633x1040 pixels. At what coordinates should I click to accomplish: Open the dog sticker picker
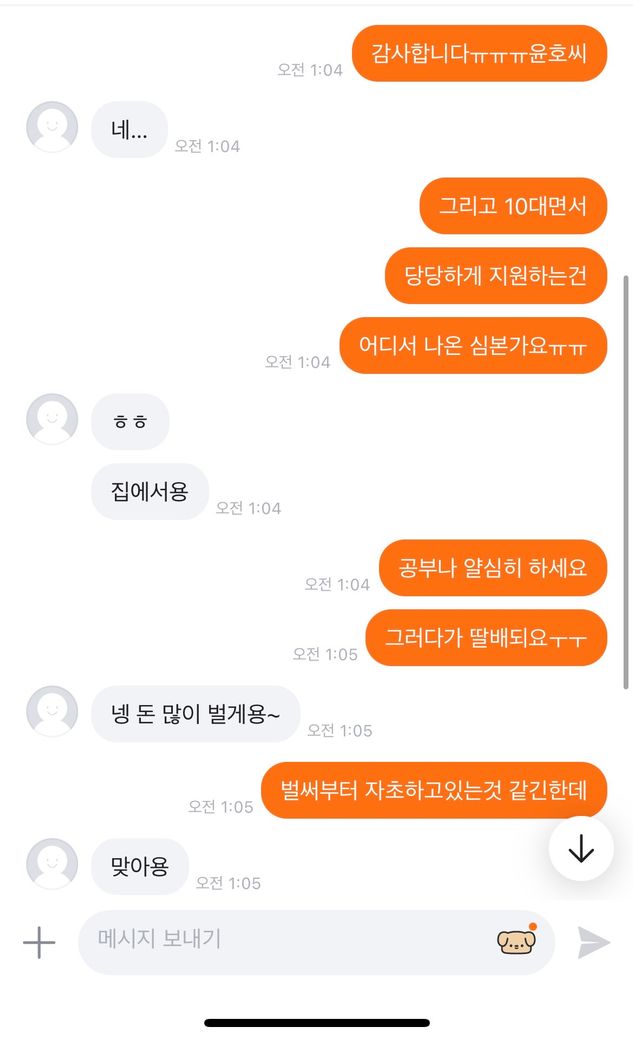click(516, 941)
